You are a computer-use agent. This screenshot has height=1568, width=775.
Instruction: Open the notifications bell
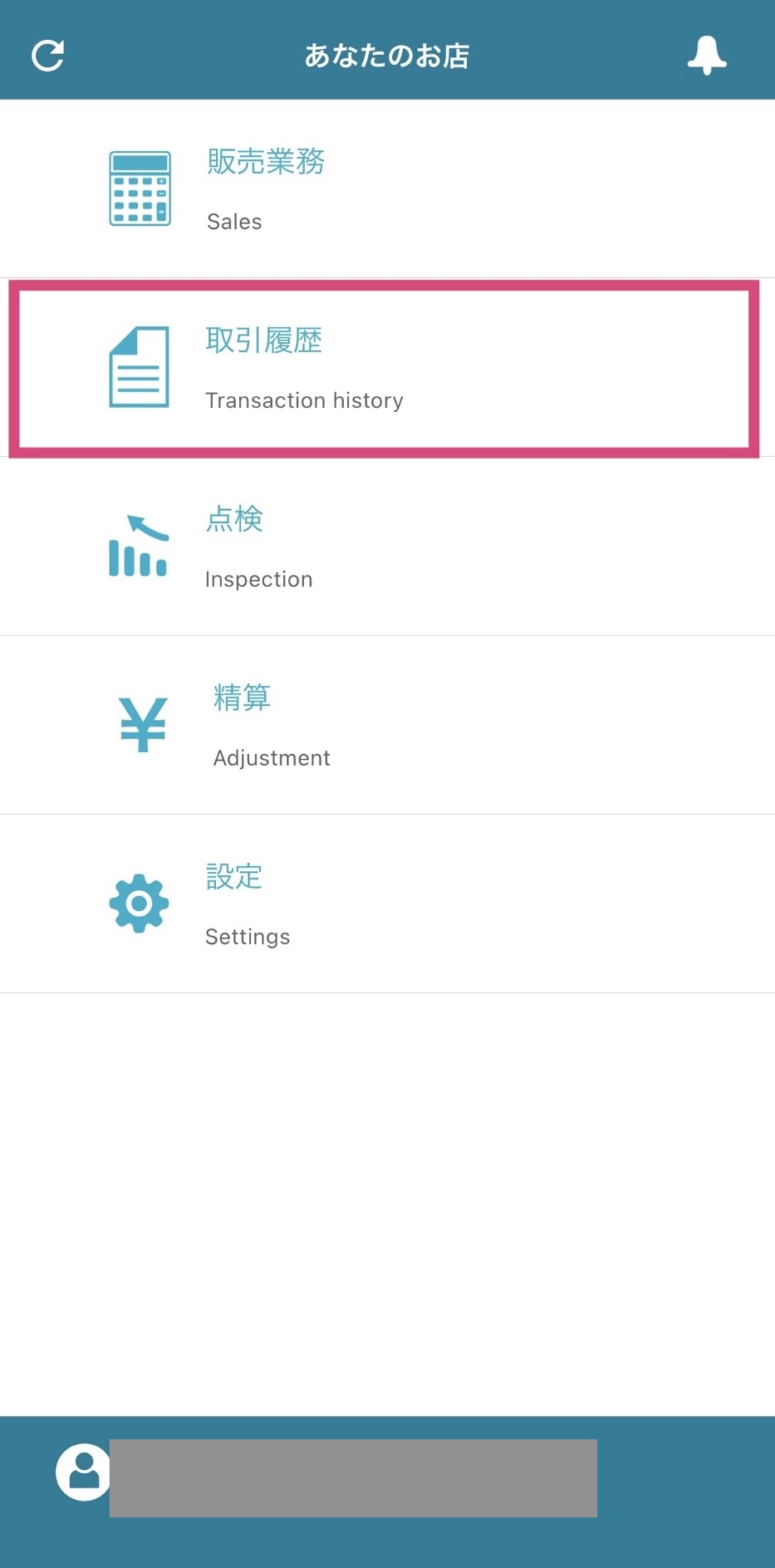point(706,55)
